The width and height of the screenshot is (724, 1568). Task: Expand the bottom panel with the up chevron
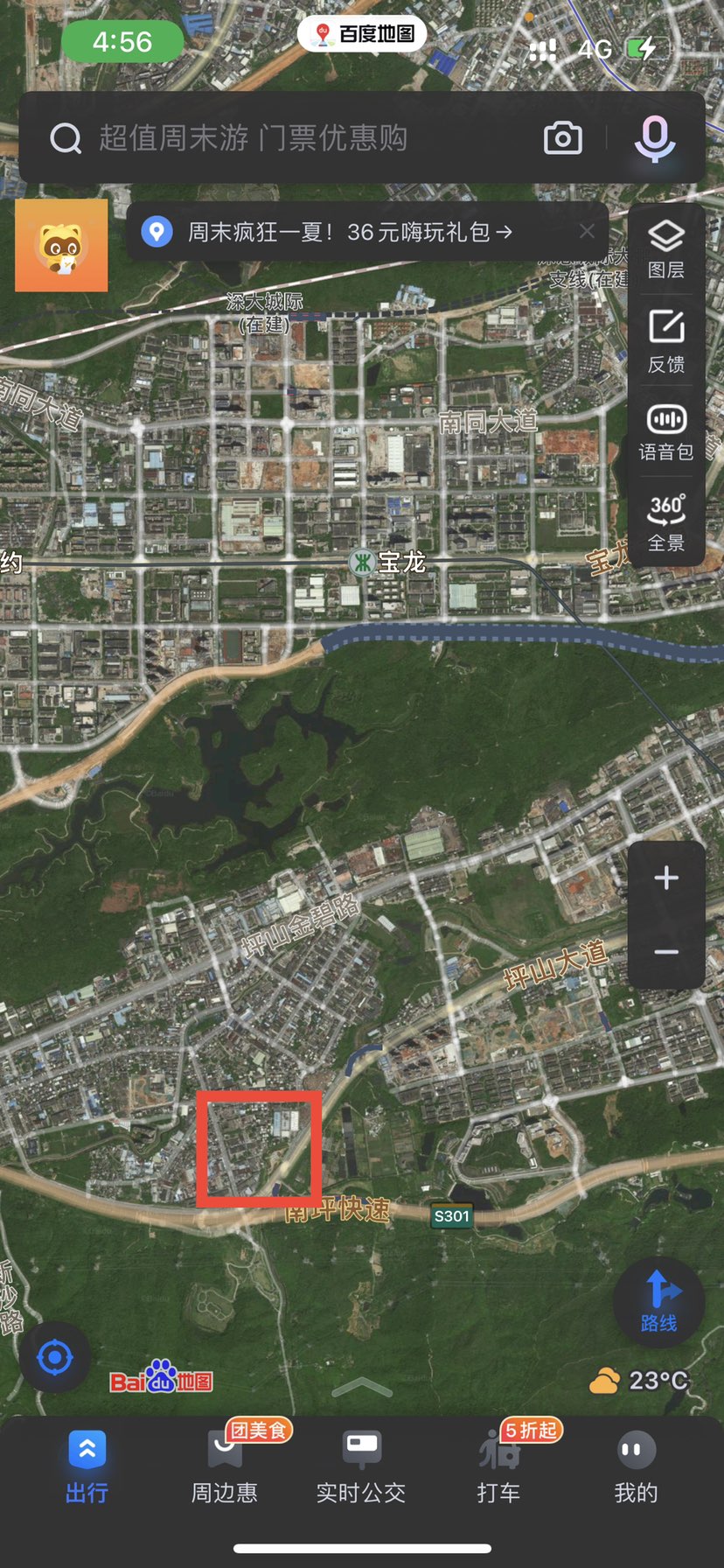[362, 1387]
